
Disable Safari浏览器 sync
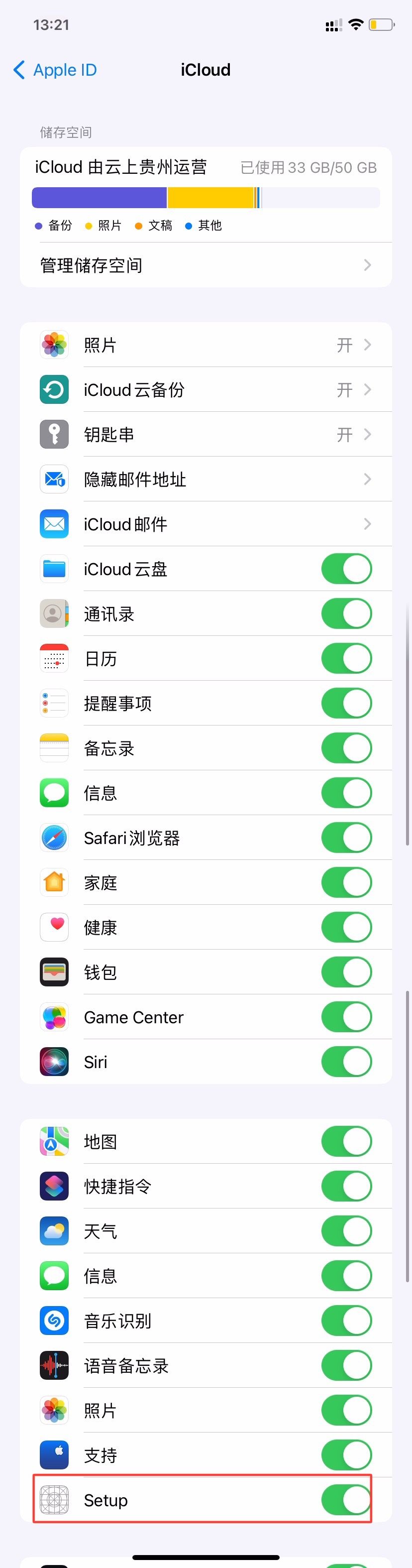coord(346,838)
